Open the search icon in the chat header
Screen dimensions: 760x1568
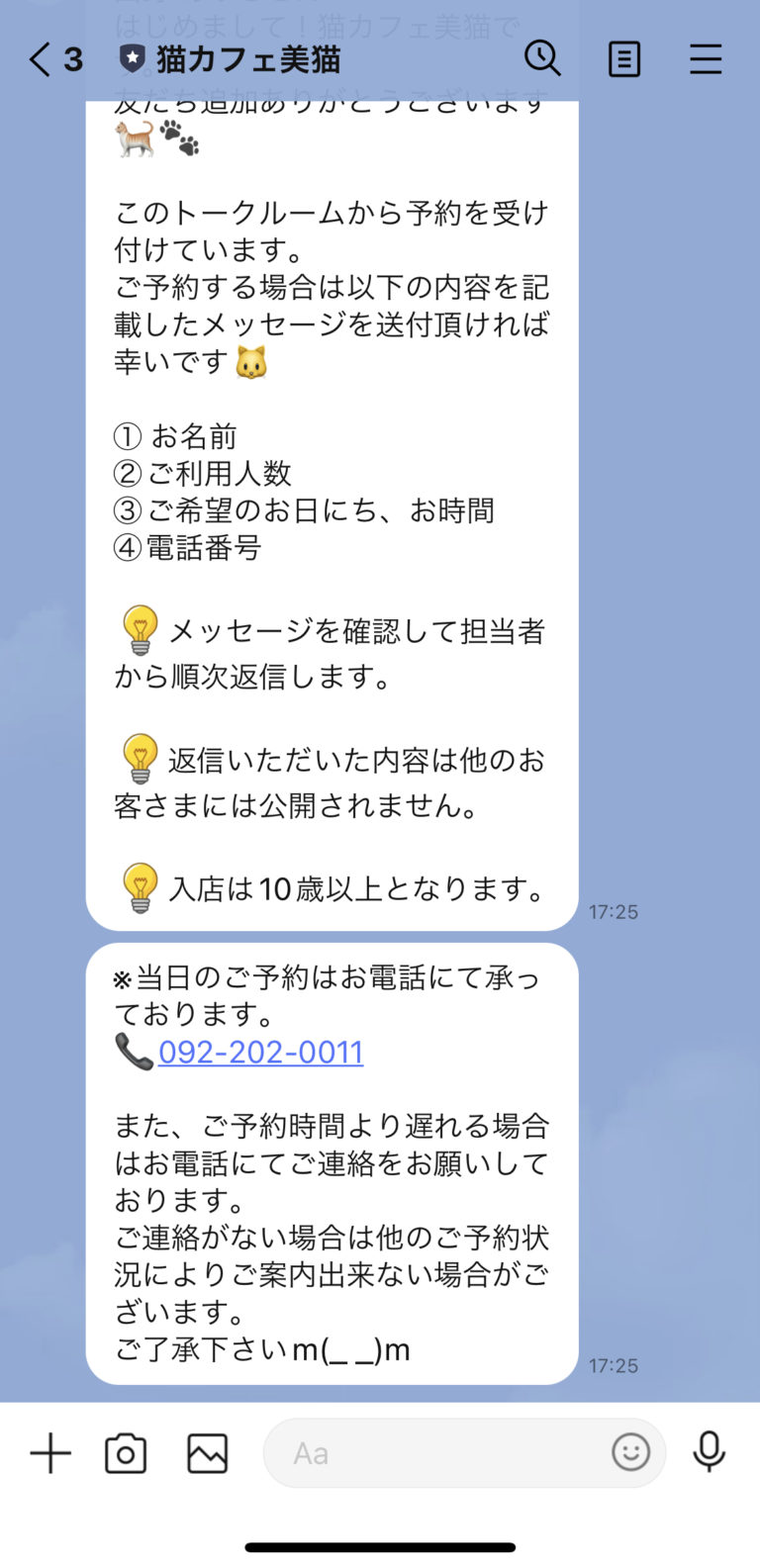[543, 59]
